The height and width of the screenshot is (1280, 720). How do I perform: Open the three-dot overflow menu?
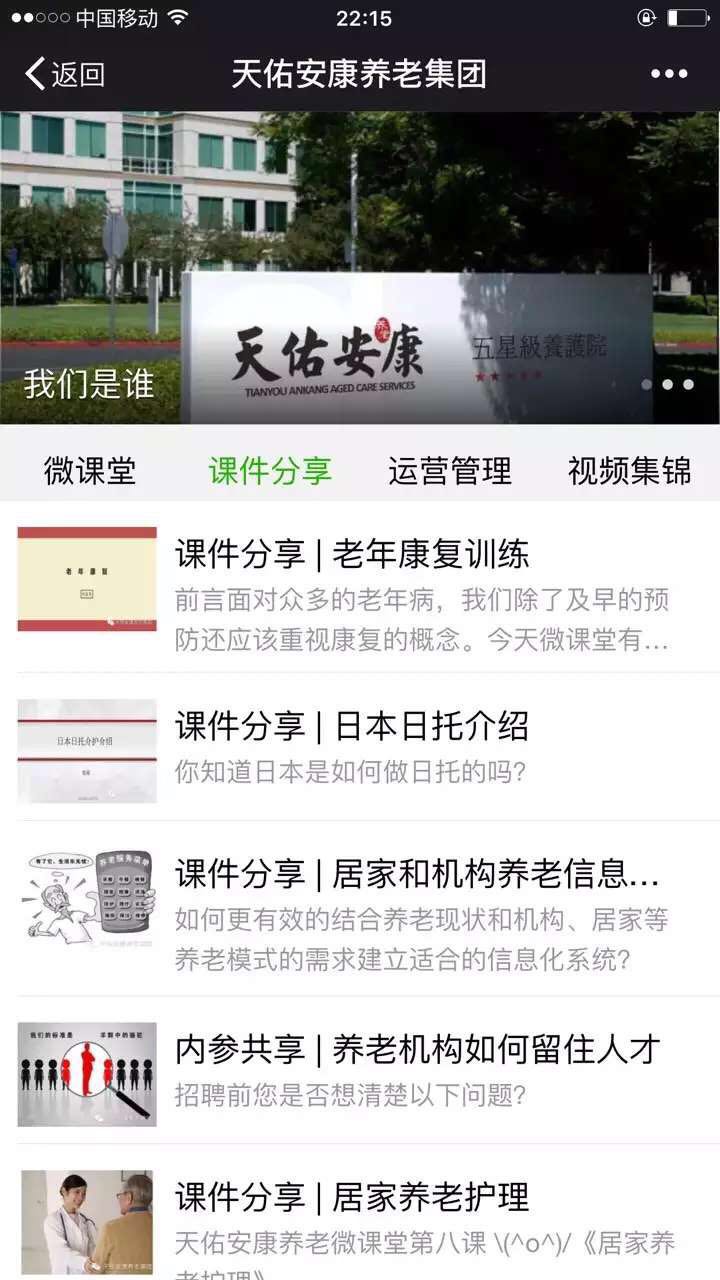668,74
